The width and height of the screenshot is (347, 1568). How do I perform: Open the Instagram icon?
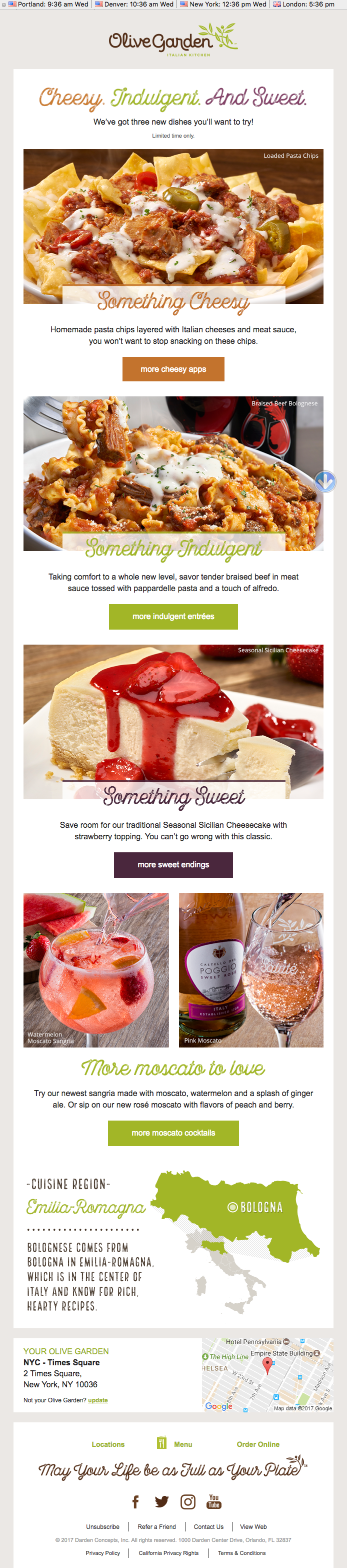[x=188, y=1502]
